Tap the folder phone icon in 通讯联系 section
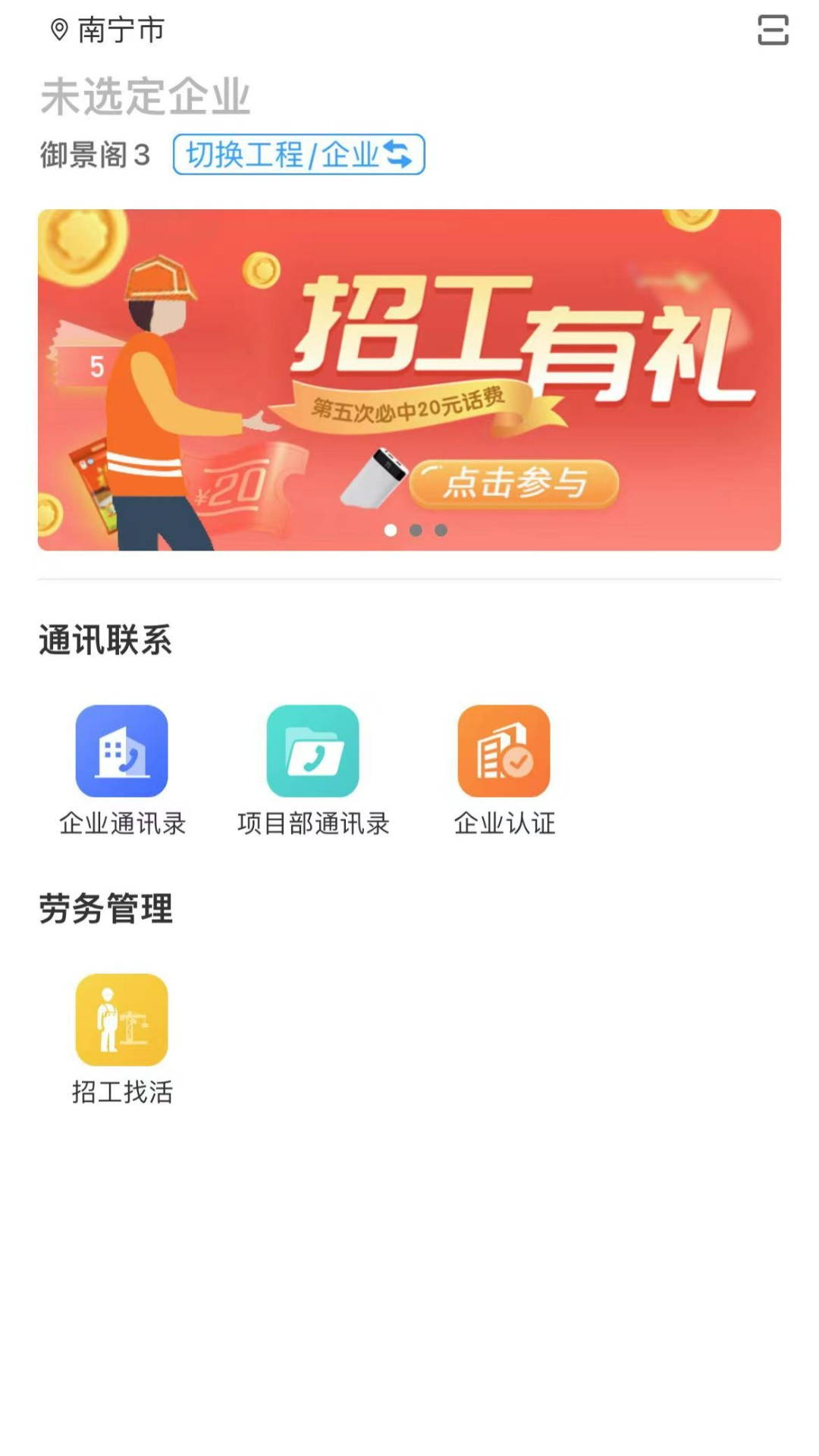 [x=312, y=751]
